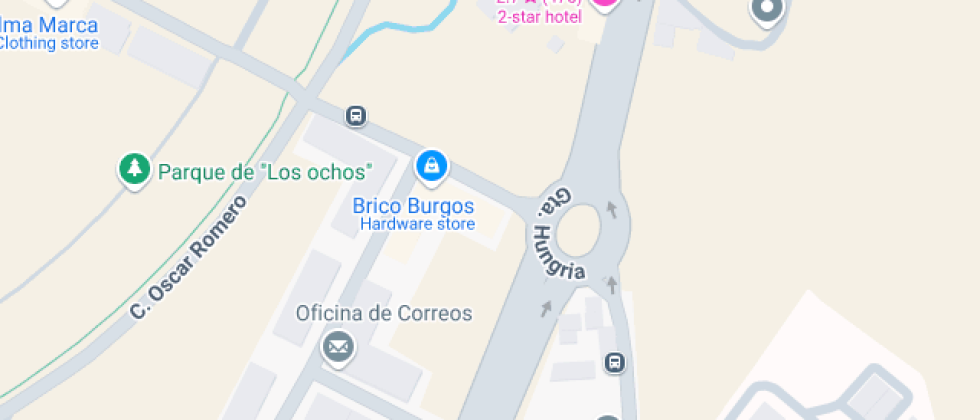This screenshot has height=420, width=980.
Task: Tap the Oficina de Correos mail pin
Action: coord(338,347)
